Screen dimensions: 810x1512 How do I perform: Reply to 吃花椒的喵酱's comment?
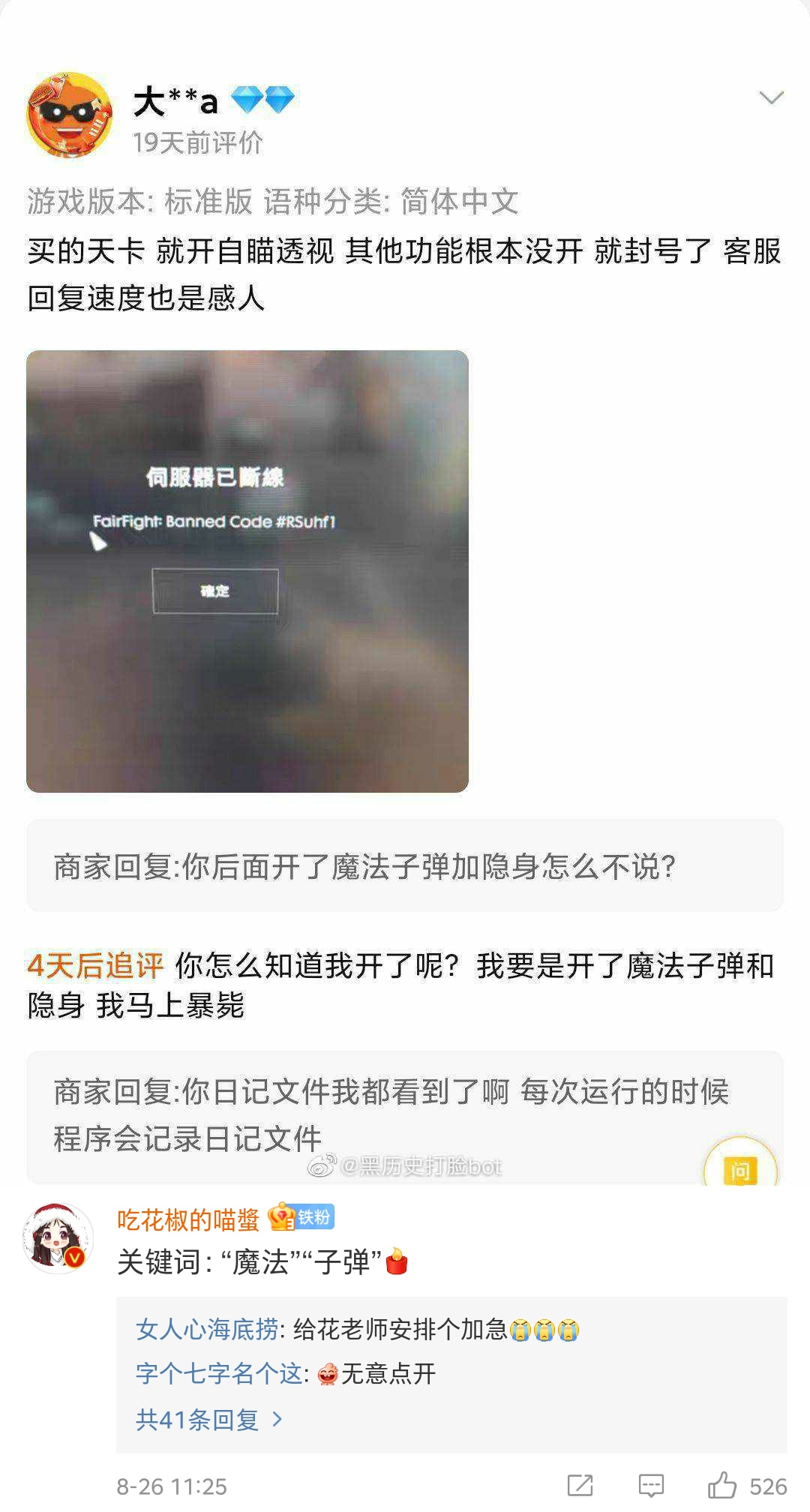click(650, 1486)
